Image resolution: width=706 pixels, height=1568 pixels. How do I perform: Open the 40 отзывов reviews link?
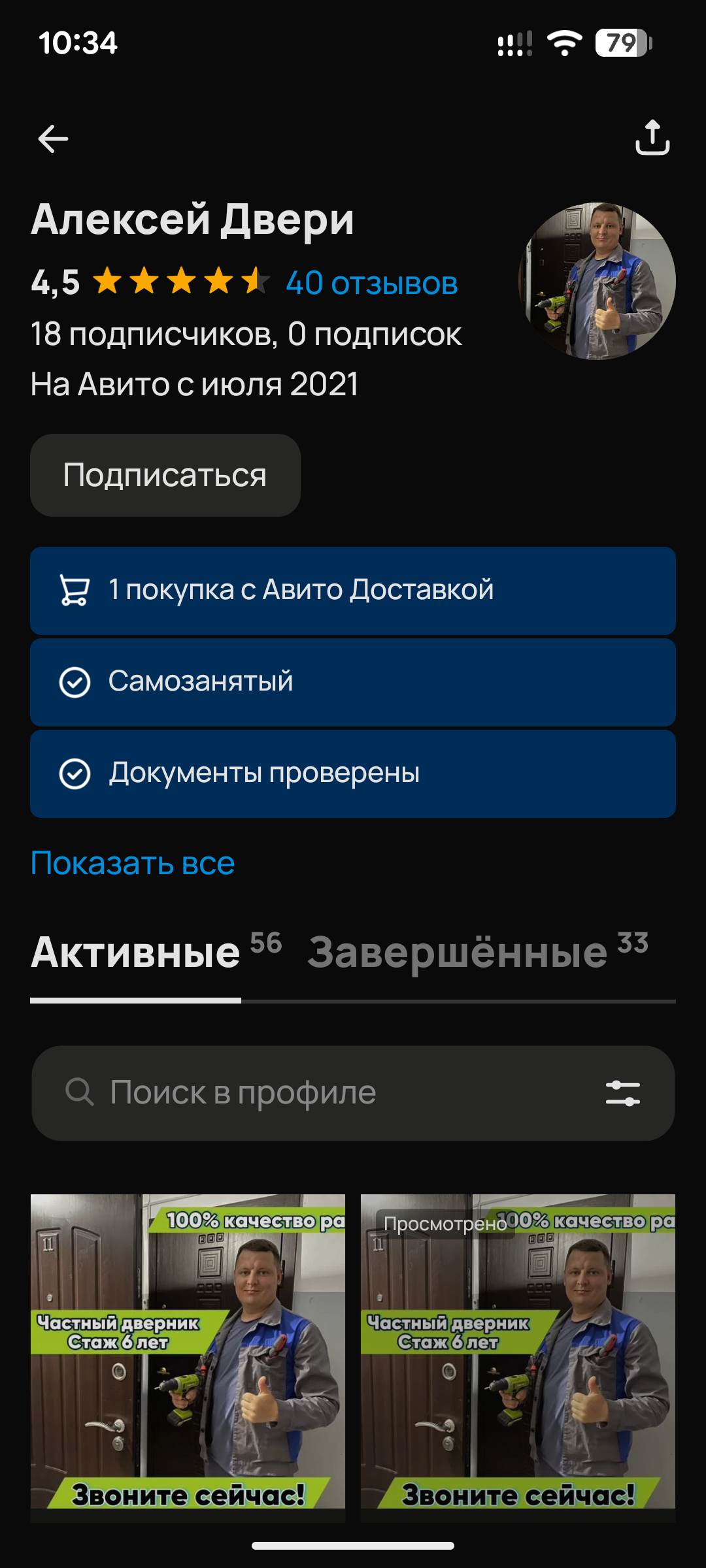tap(371, 284)
